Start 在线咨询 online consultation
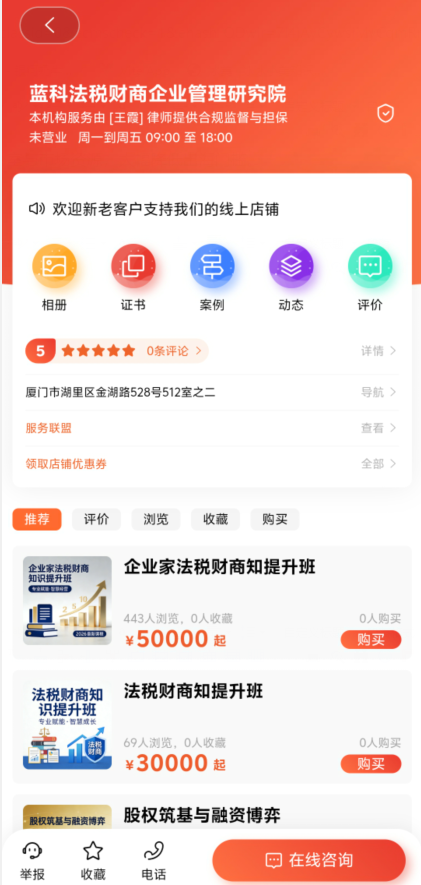 pyautogui.click(x=309, y=860)
